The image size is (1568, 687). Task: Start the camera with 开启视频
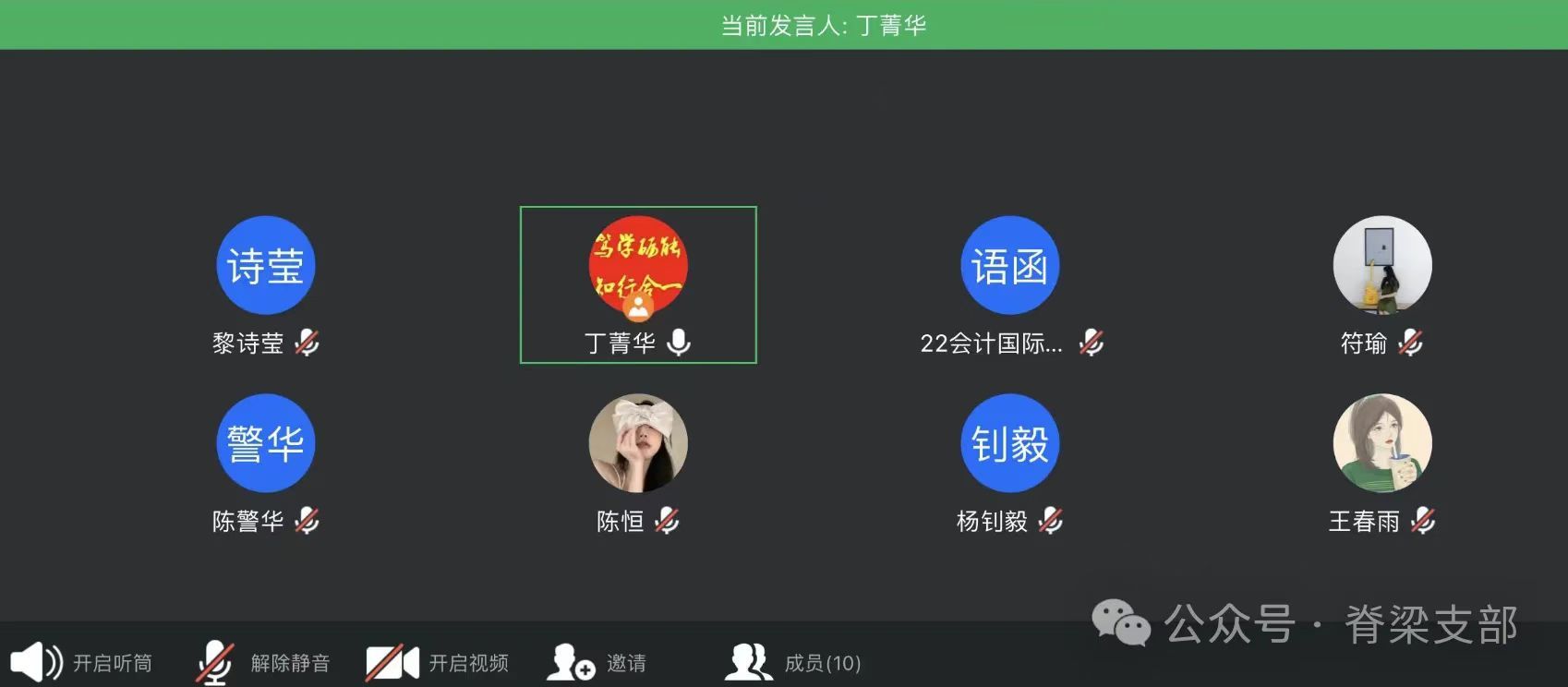[x=438, y=662]
